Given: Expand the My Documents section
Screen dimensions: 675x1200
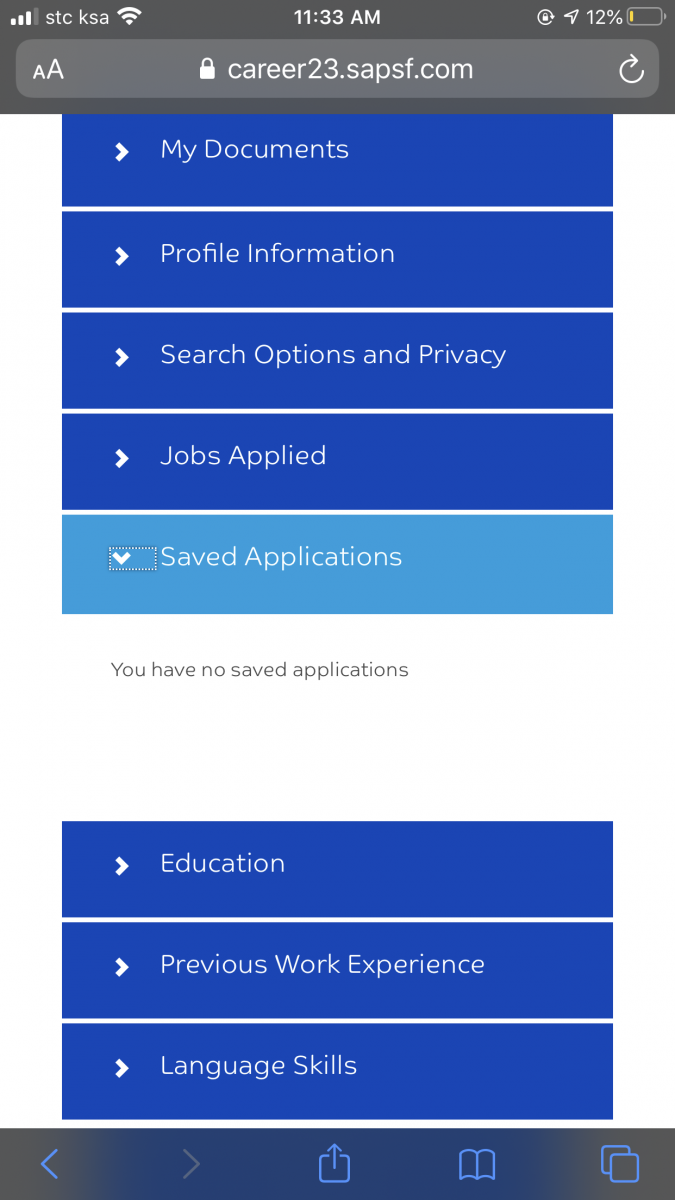Looking at the screenshot, I should [x=337, y=158].
